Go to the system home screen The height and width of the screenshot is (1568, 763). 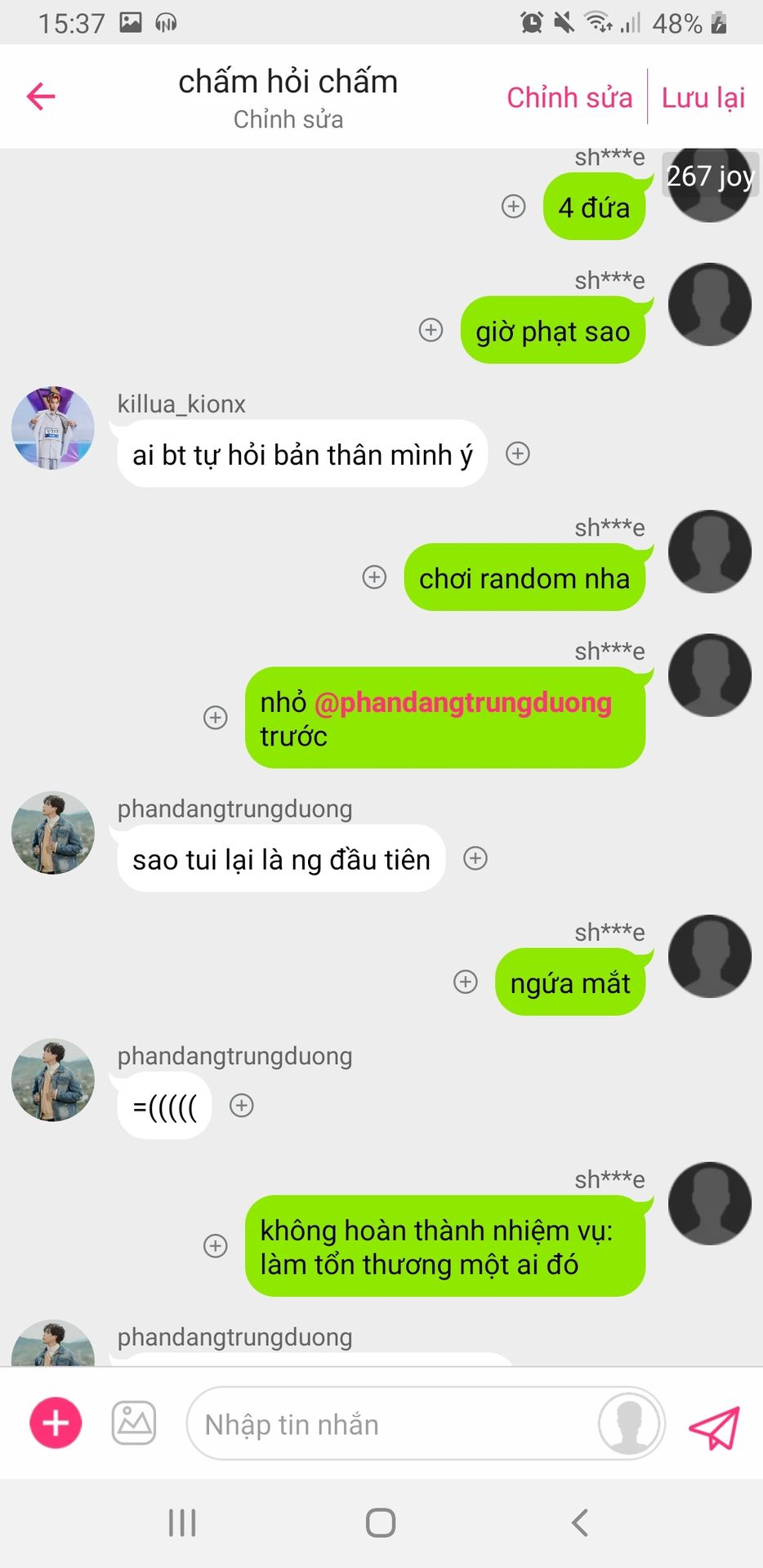pos(381,1523)
